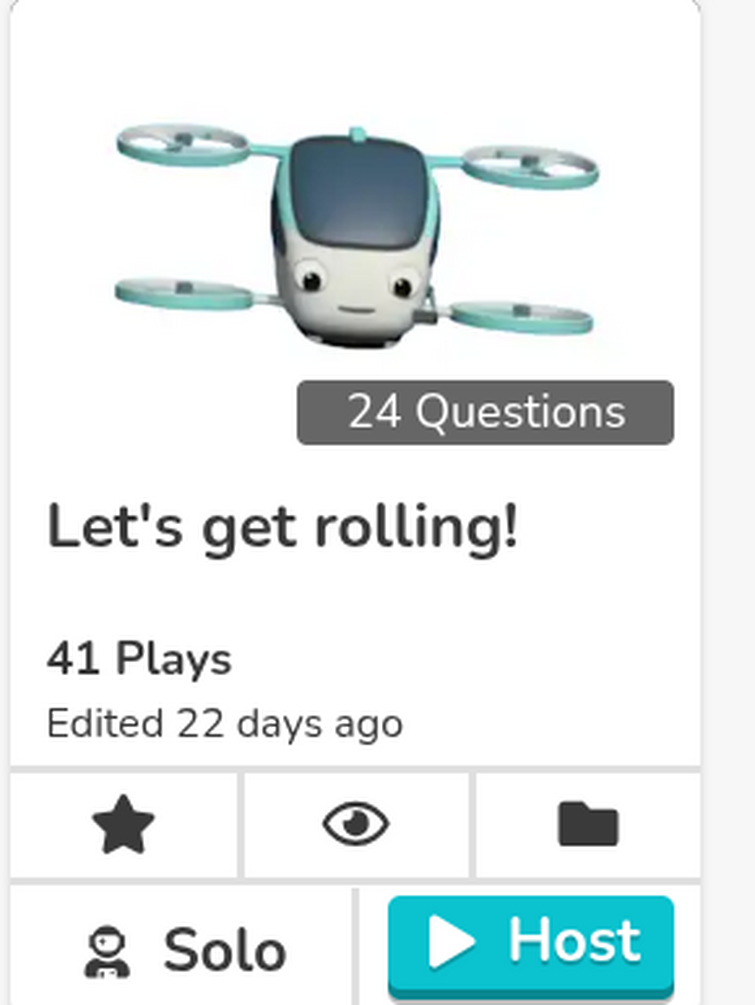
Task: Favorite the Let's get rolling! set
Action: 123,825
